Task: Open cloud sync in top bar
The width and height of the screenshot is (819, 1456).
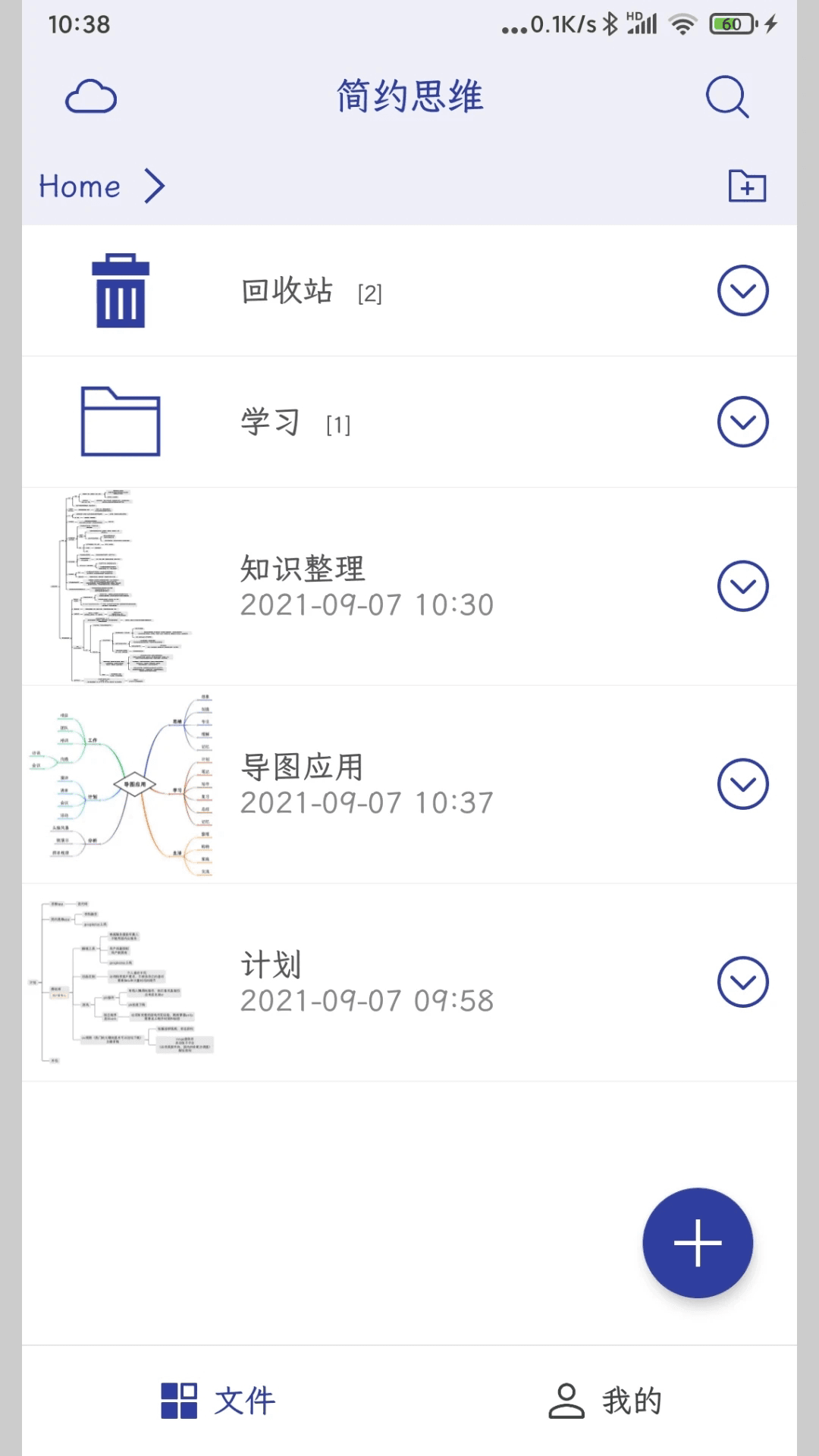Action: [90, 96]
